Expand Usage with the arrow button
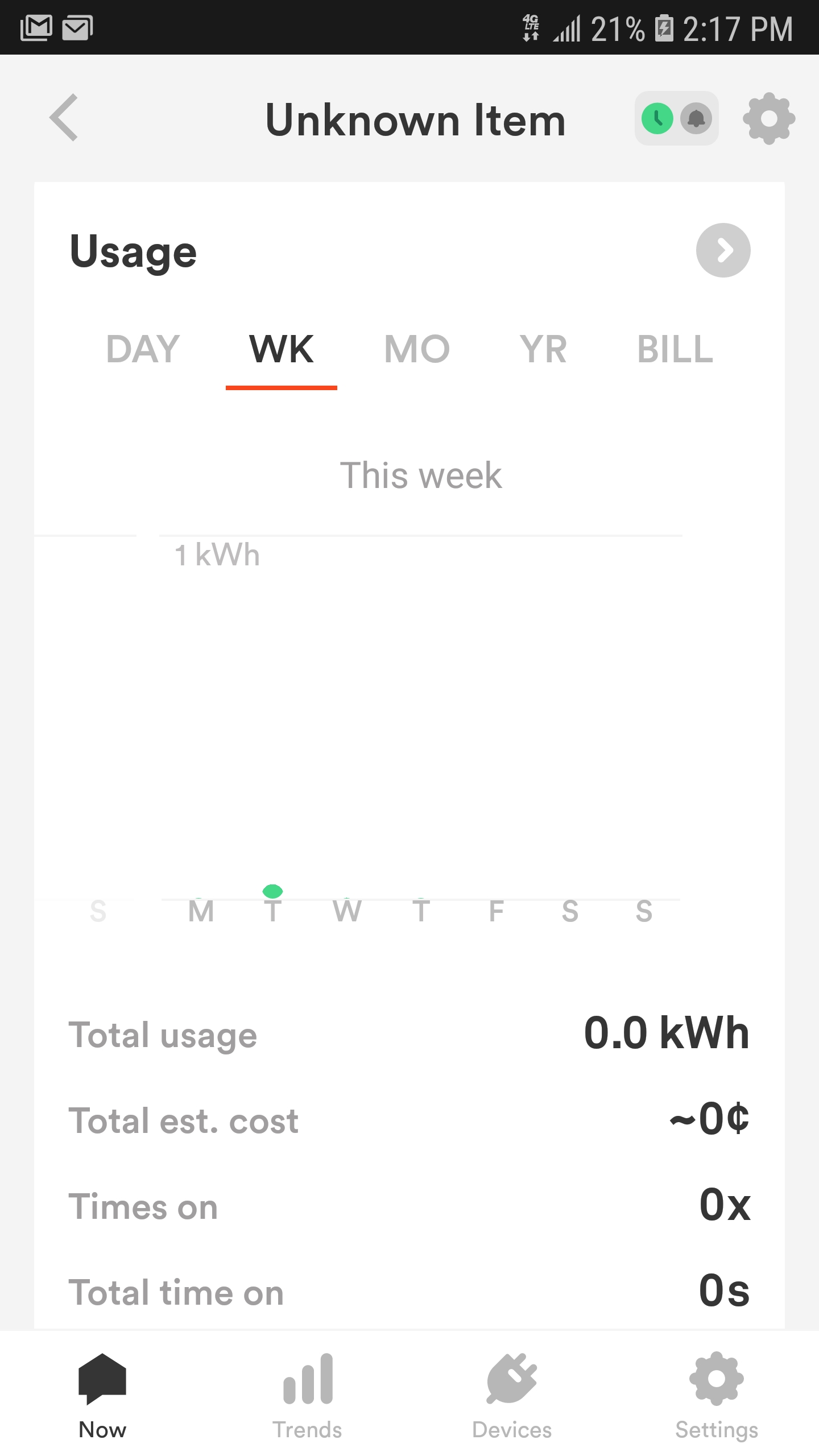The image size is (819, 1456). click(x=723, y=250)
